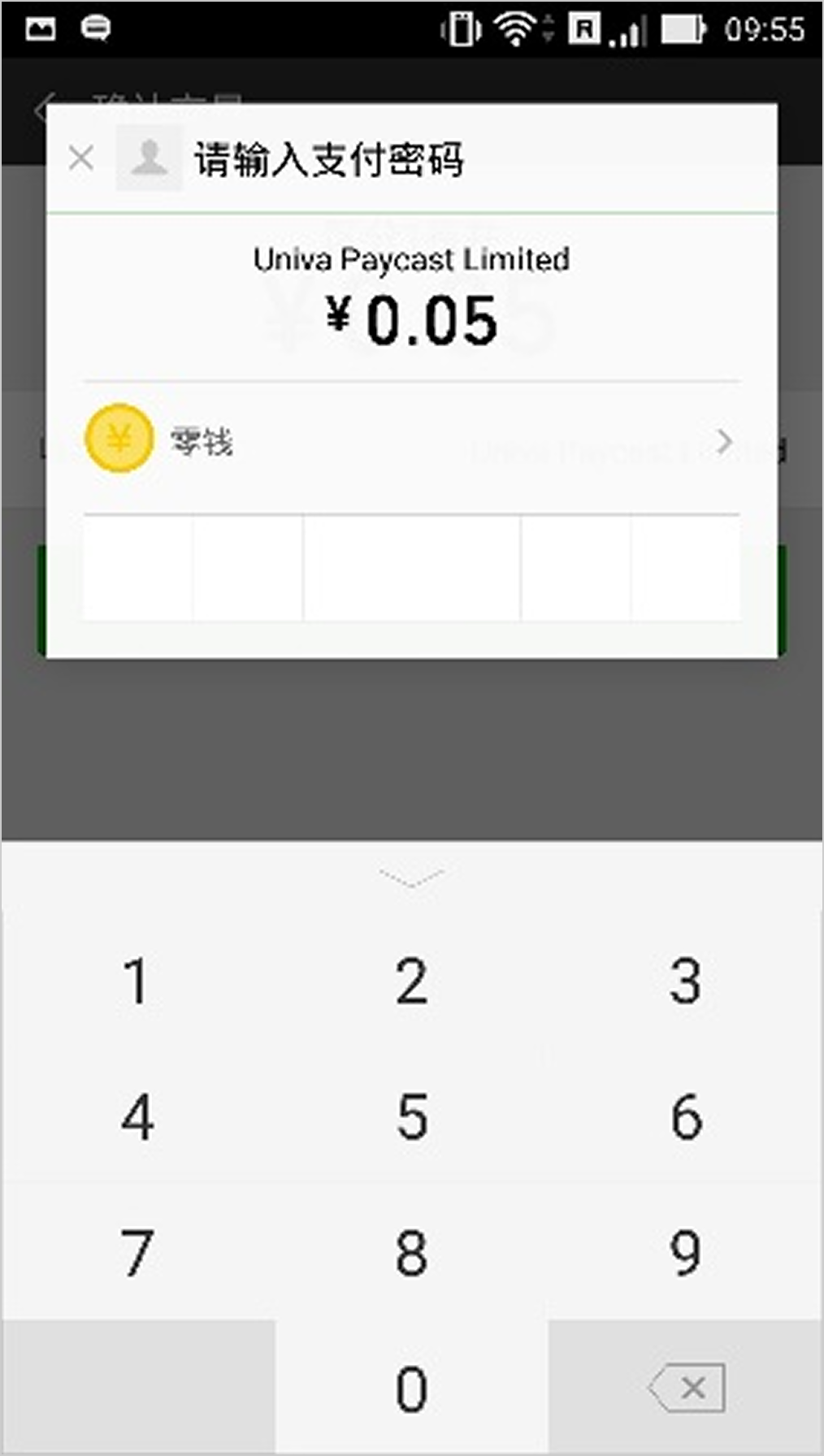Enter digit 0 on the keypad

pos(411,1388)
